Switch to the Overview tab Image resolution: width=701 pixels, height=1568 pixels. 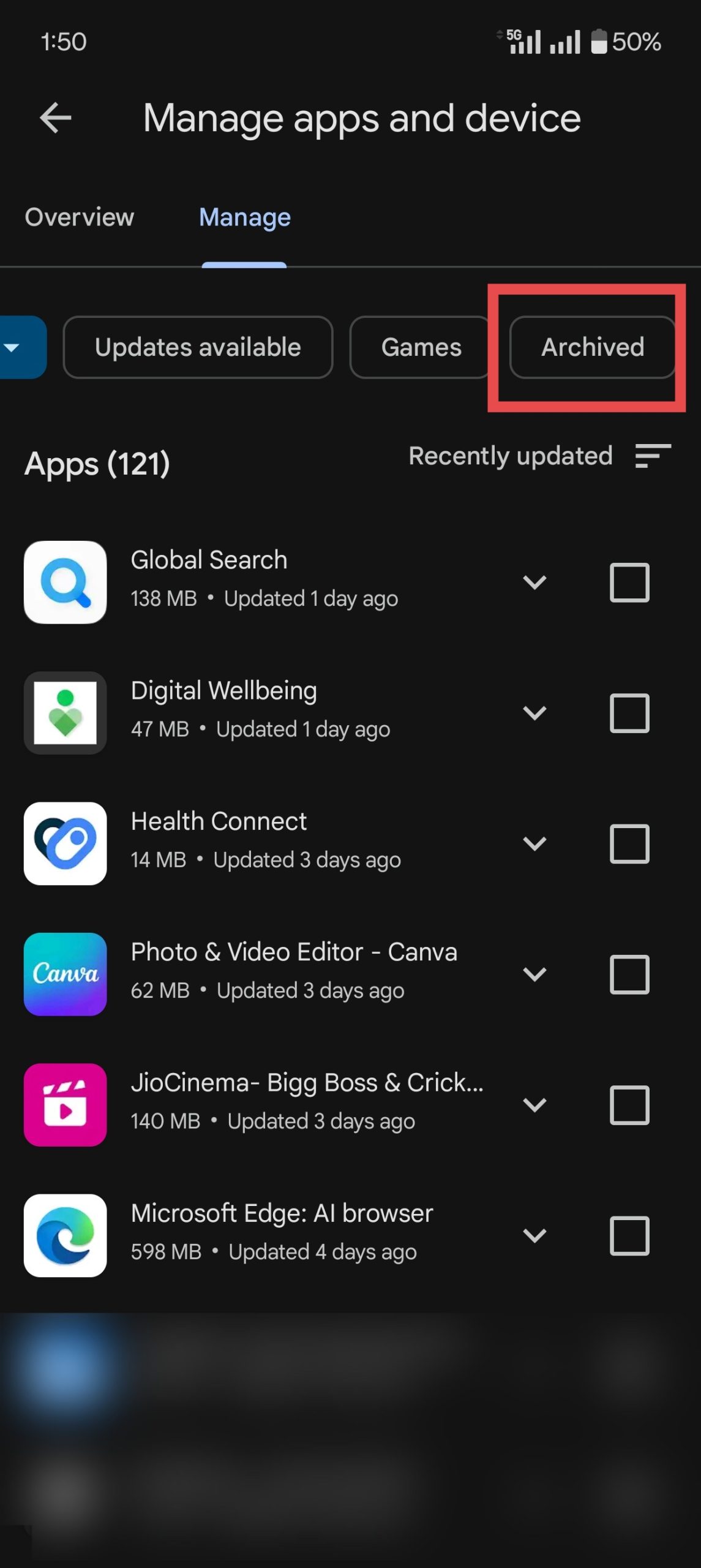[80, 217]
